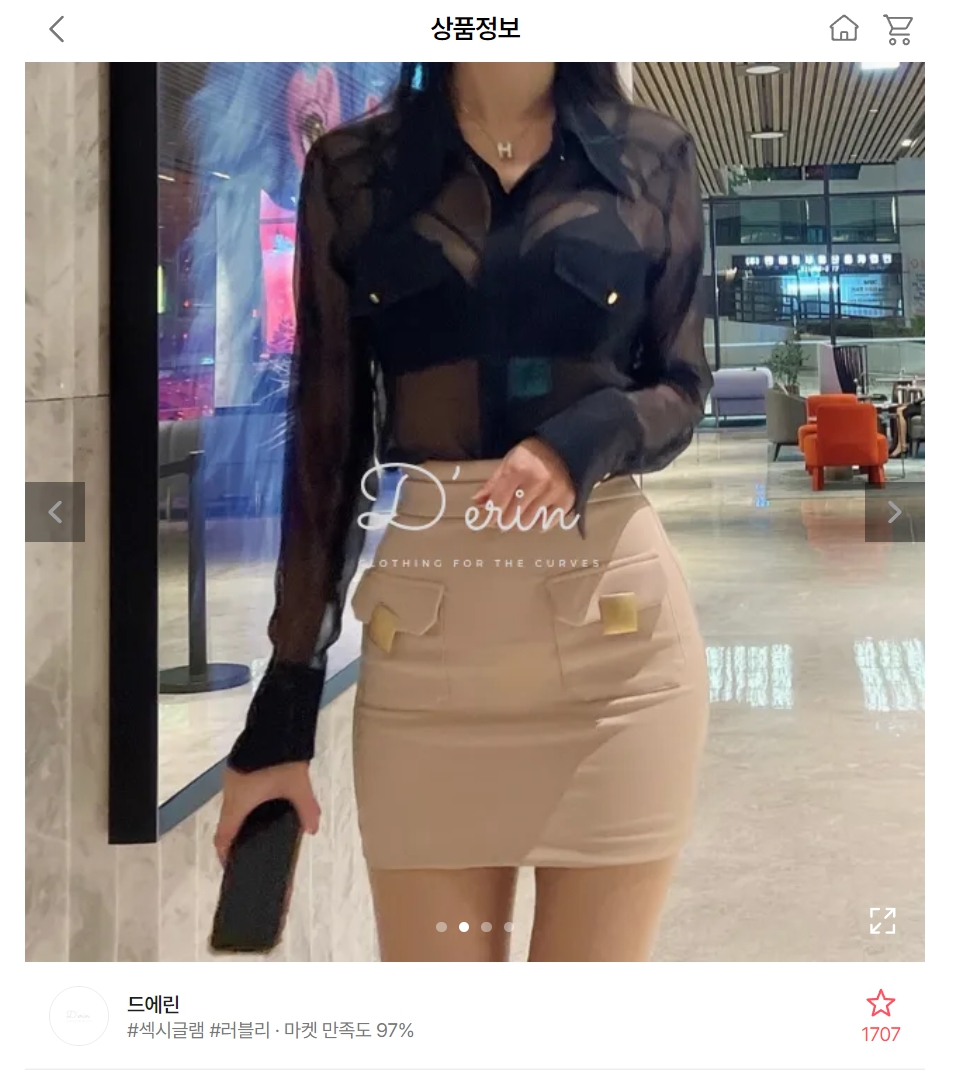Tap the 상품정보 header title
Screen dimensions: 957x1074
click(x=478, y=28)
